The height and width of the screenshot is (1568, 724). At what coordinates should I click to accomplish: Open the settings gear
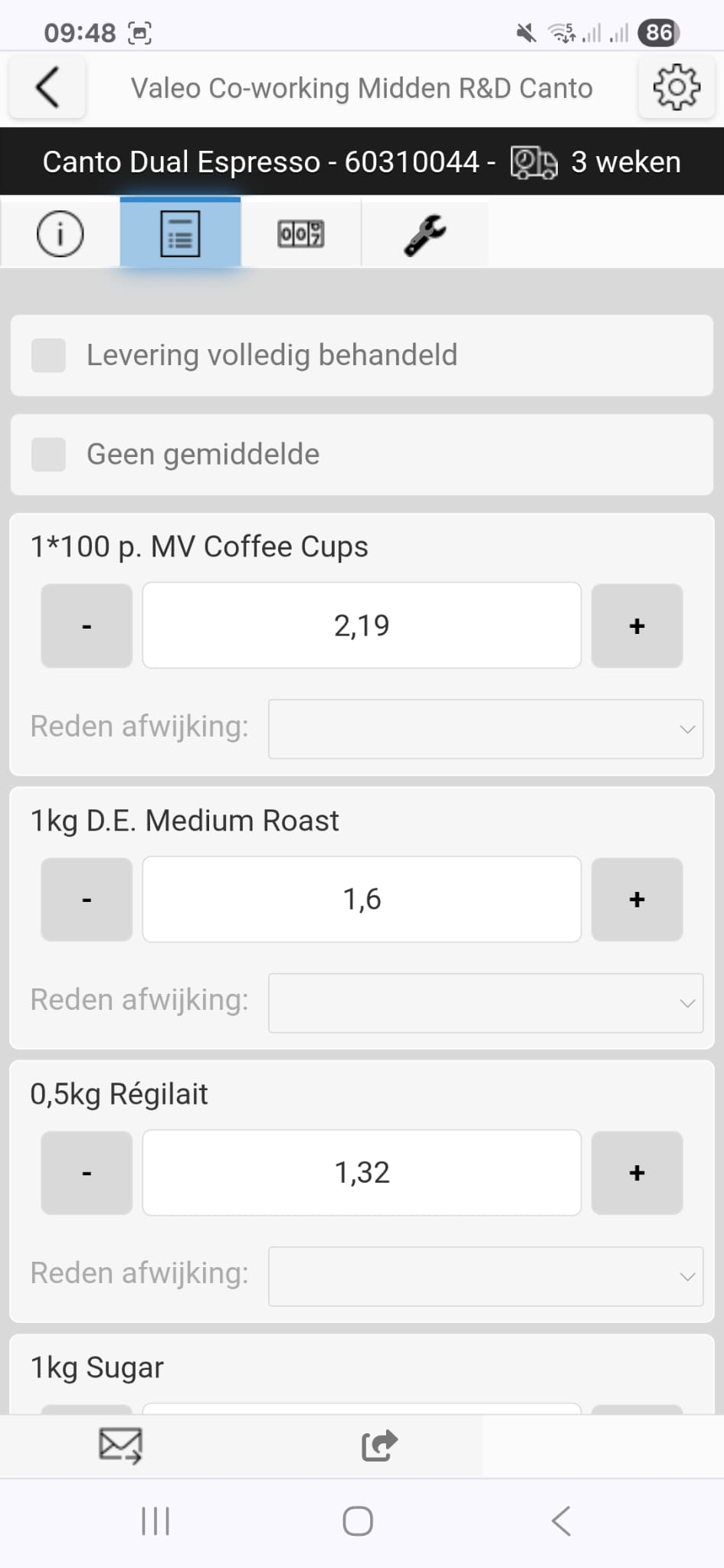click(676, 87)
